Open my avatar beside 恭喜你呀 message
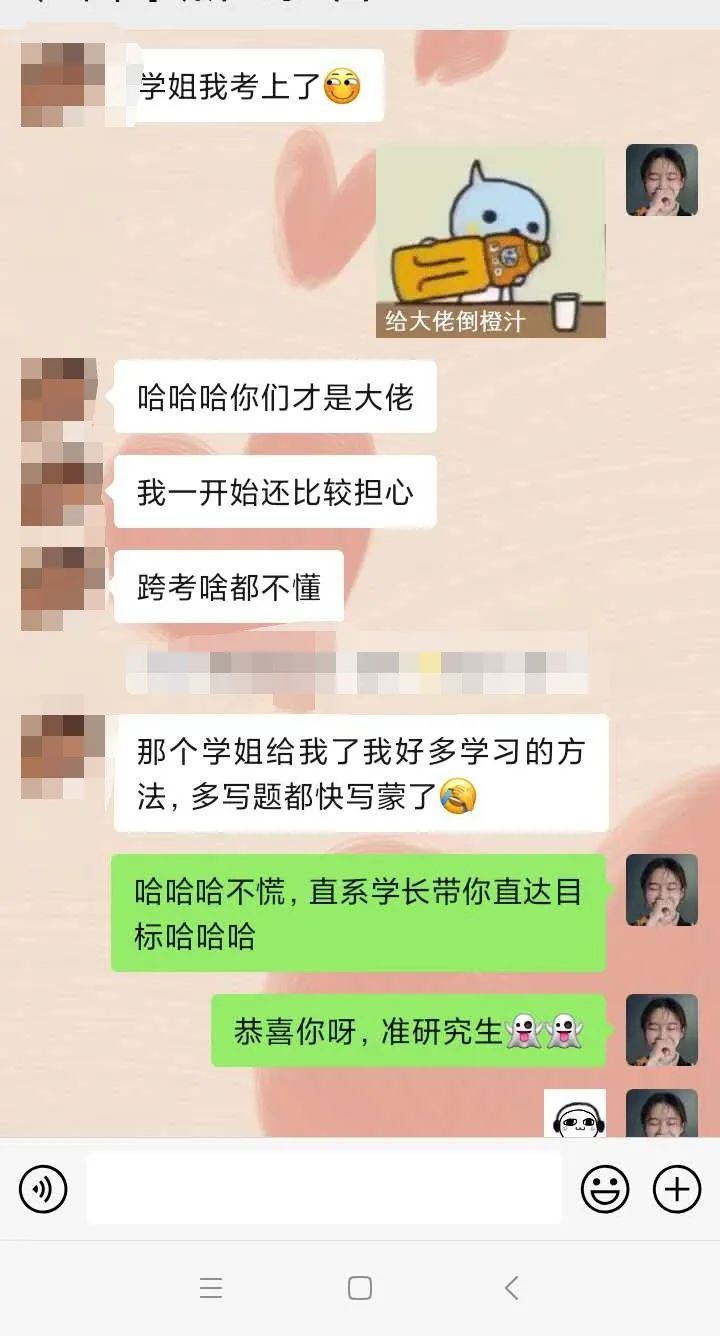Image resolution: width=720 pixels, height=1336 pixels. [661, 1030]
